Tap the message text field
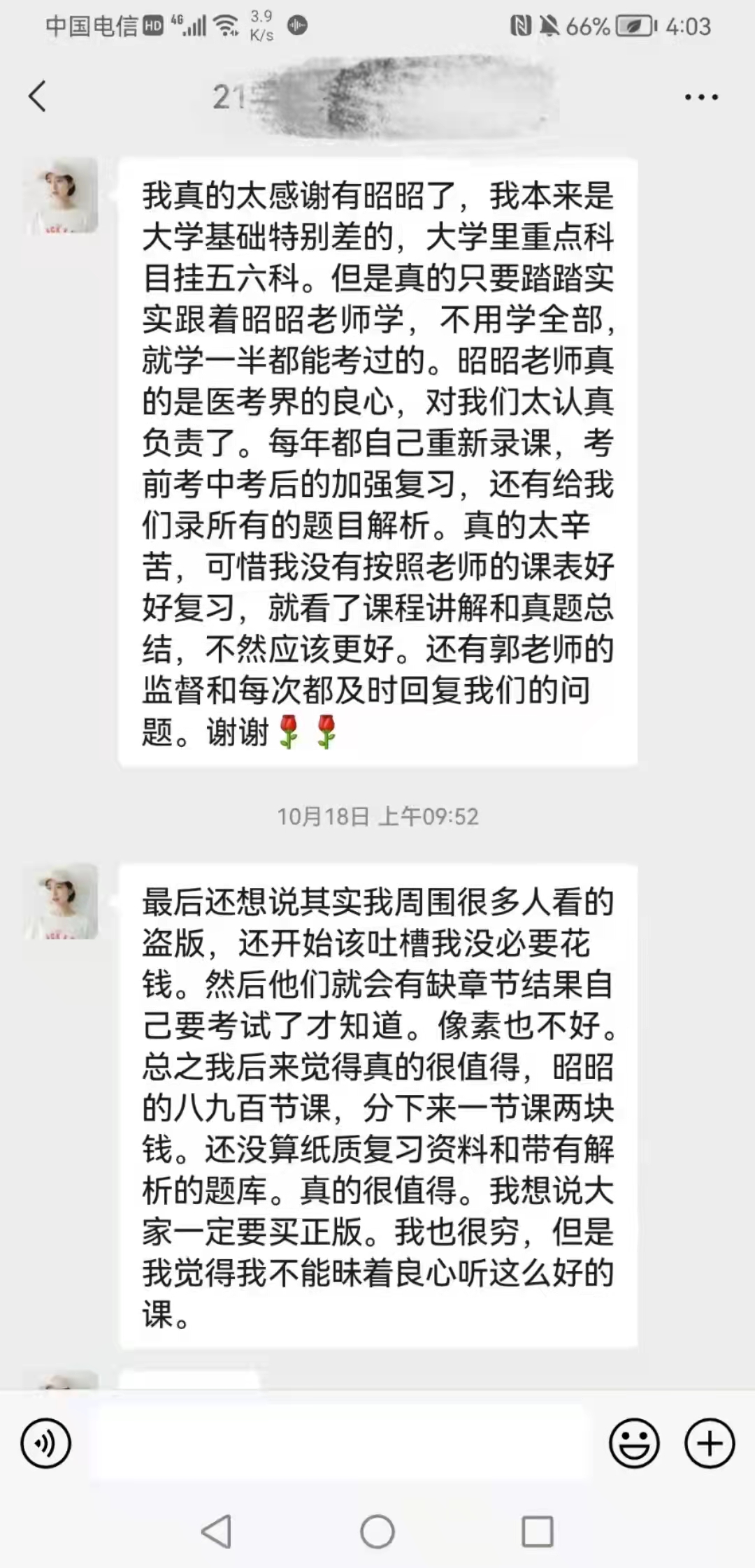This screenshot has width=755, height=1568. 343,1444
